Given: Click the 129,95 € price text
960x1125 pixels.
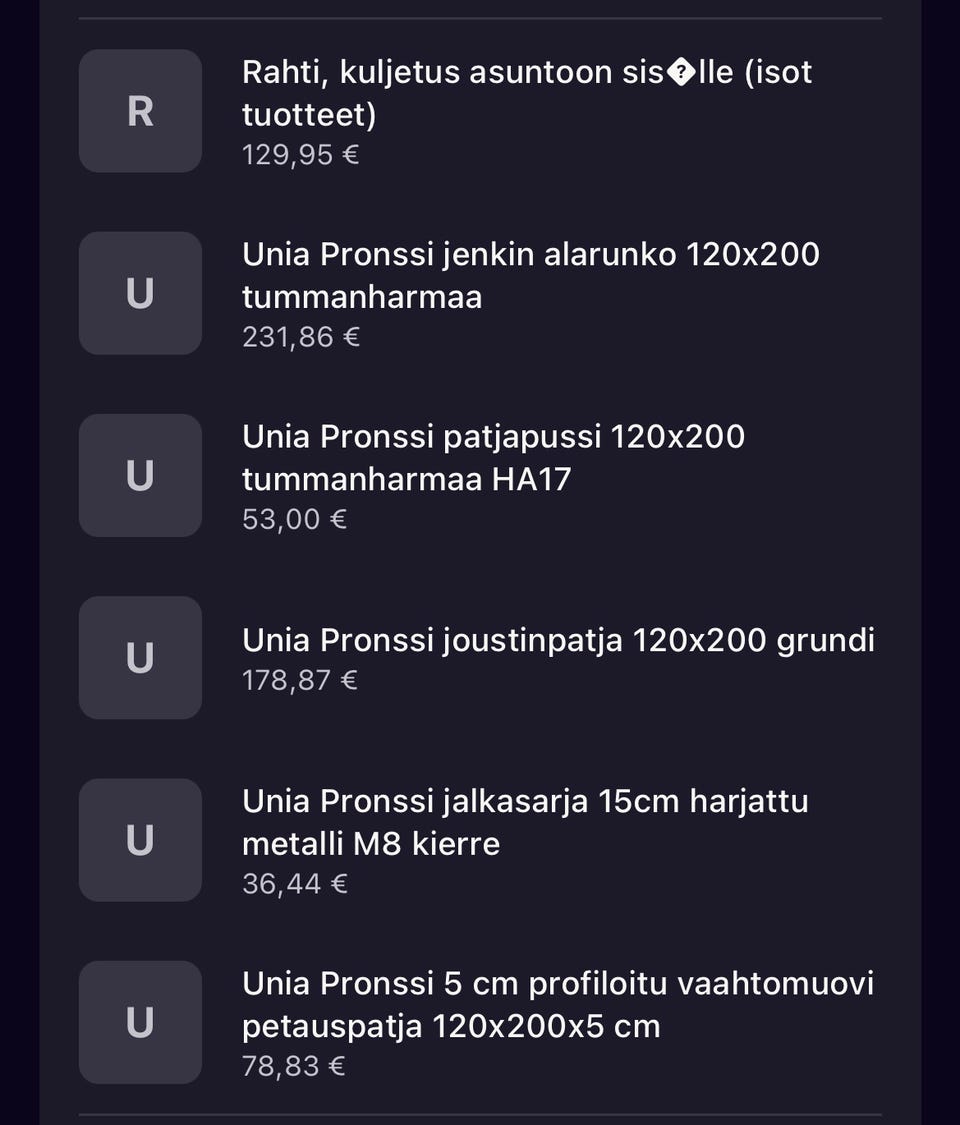Looking at the screenshot, I should [x=300, y=154].
